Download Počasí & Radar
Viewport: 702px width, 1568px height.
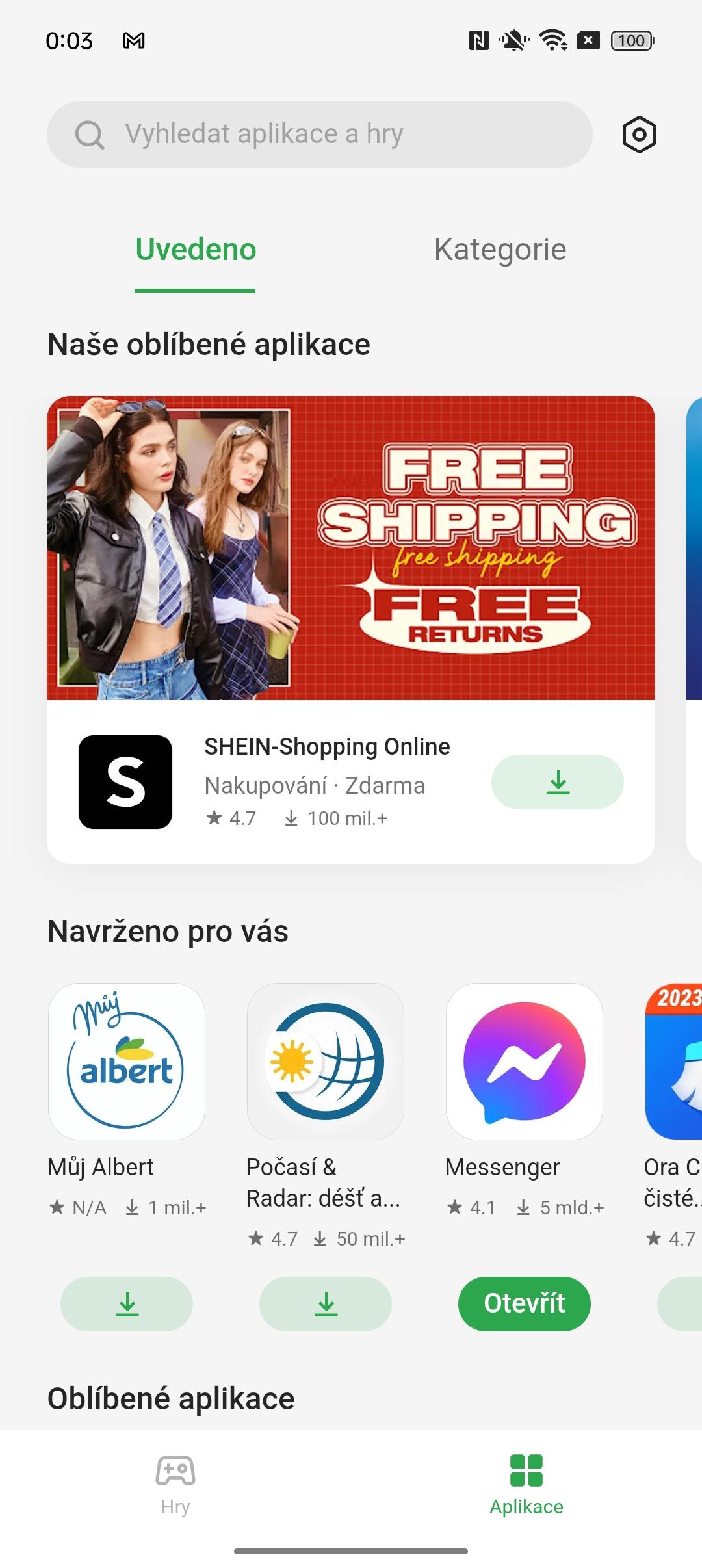pyautogui.click(x=326, y=1304)
